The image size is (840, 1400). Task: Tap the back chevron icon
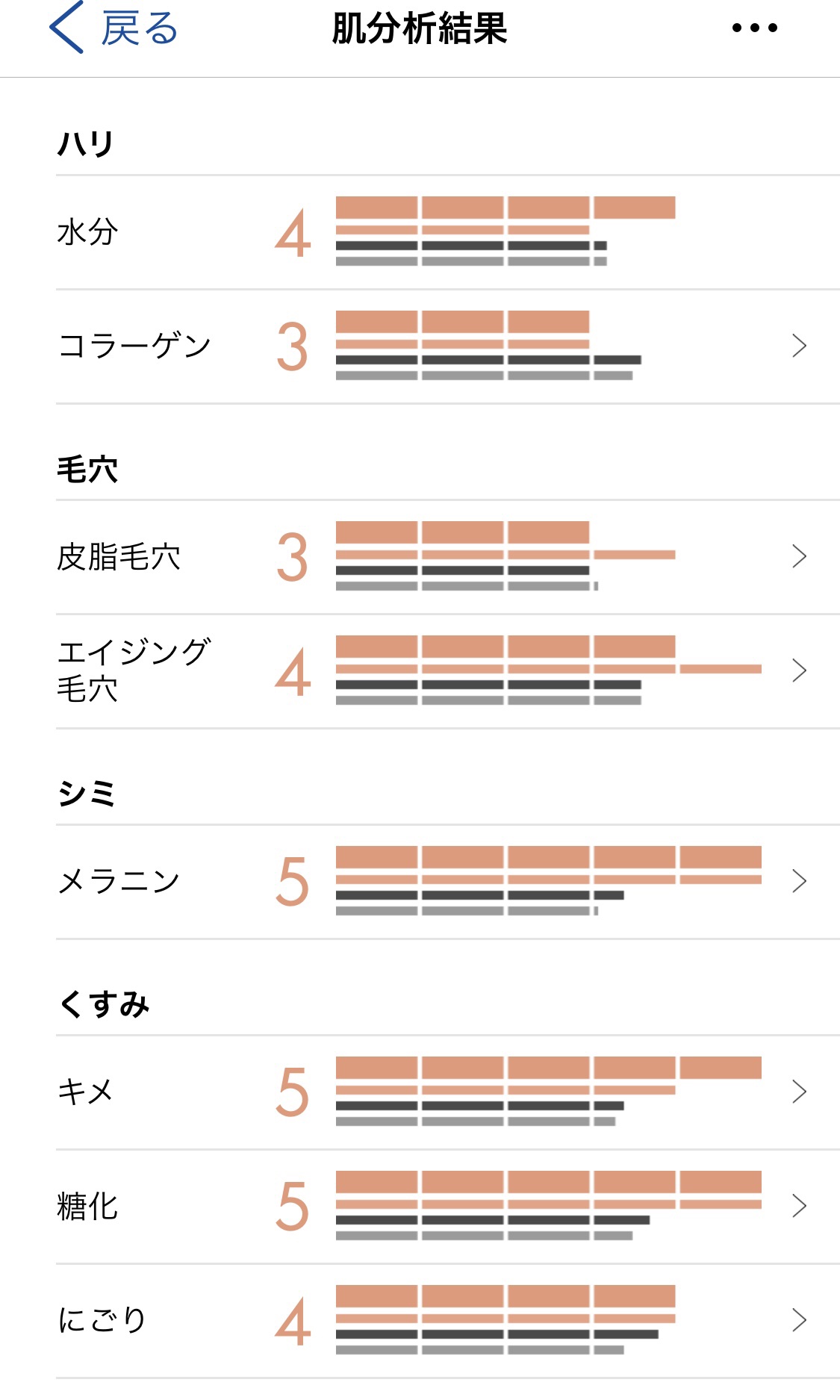[x=63, y=28]
